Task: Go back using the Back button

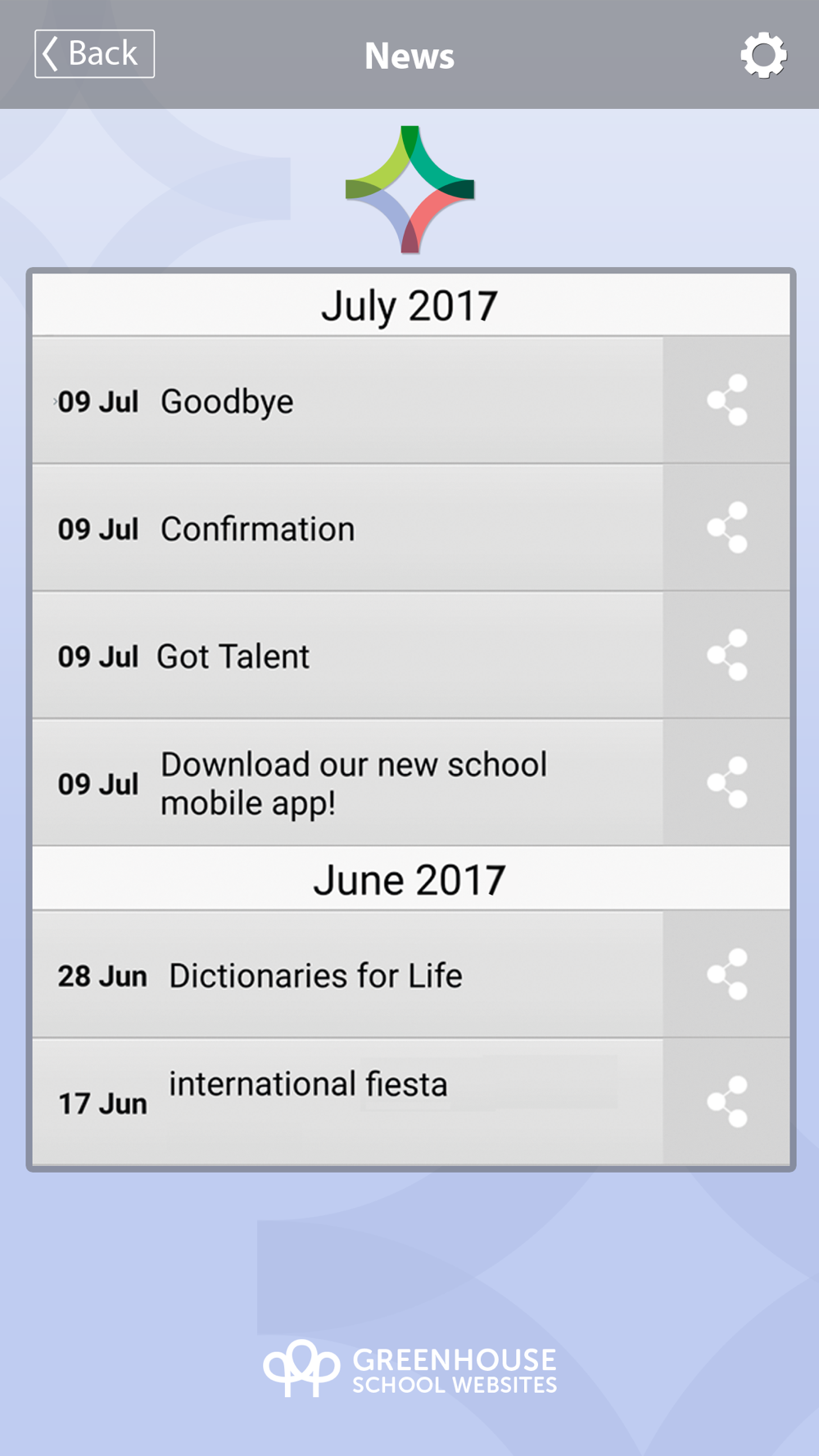Action: coord(94,54)
